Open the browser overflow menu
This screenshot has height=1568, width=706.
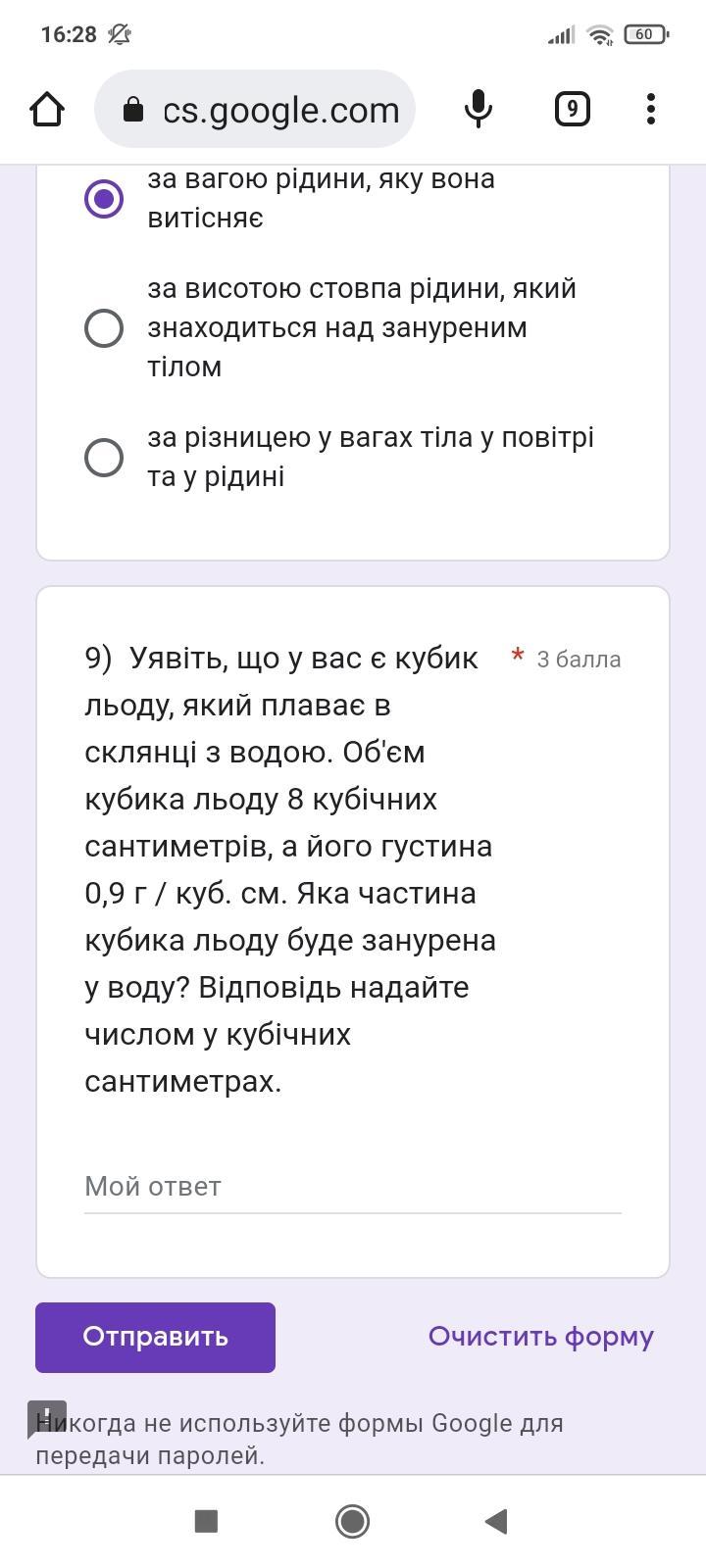[x=650, y=109]
